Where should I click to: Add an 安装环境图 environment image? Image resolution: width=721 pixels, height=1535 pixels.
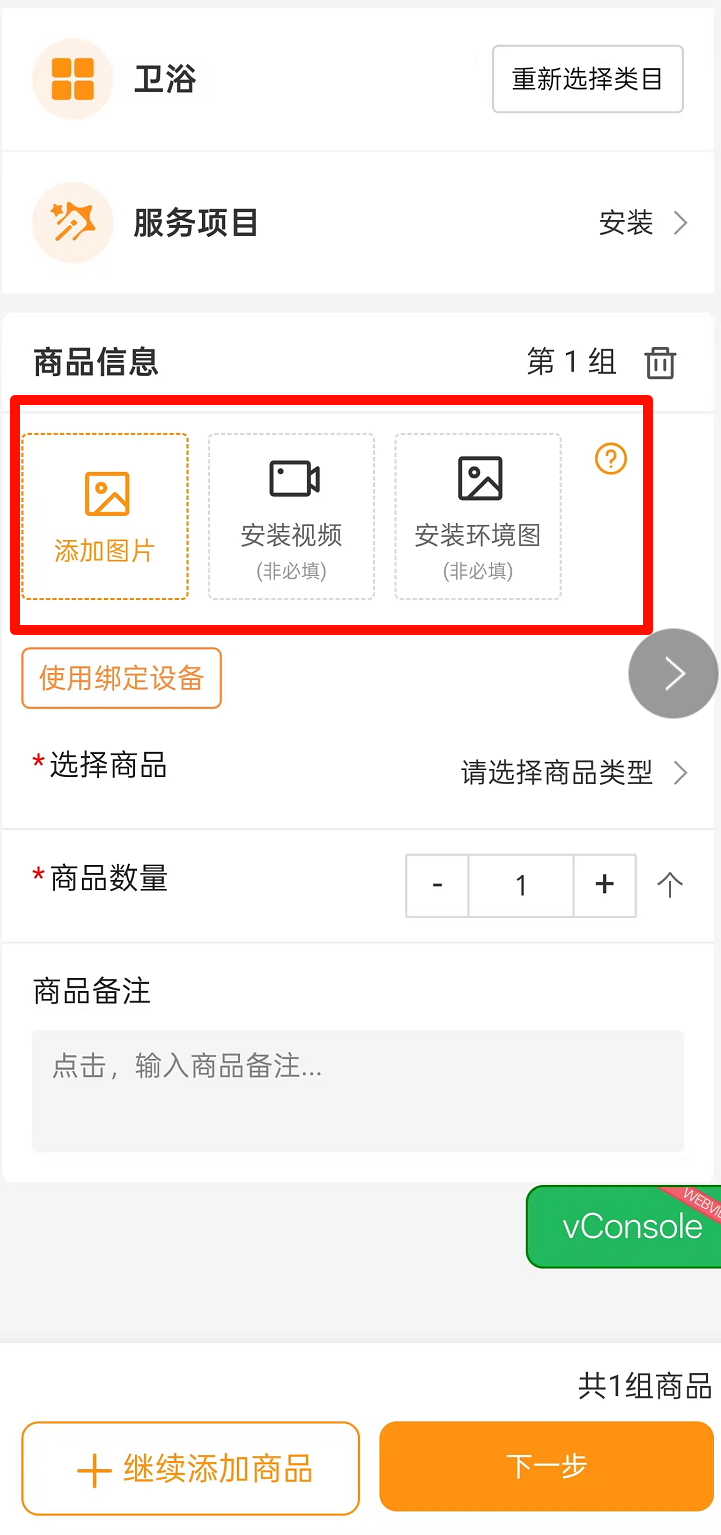(x=478, y=516)
